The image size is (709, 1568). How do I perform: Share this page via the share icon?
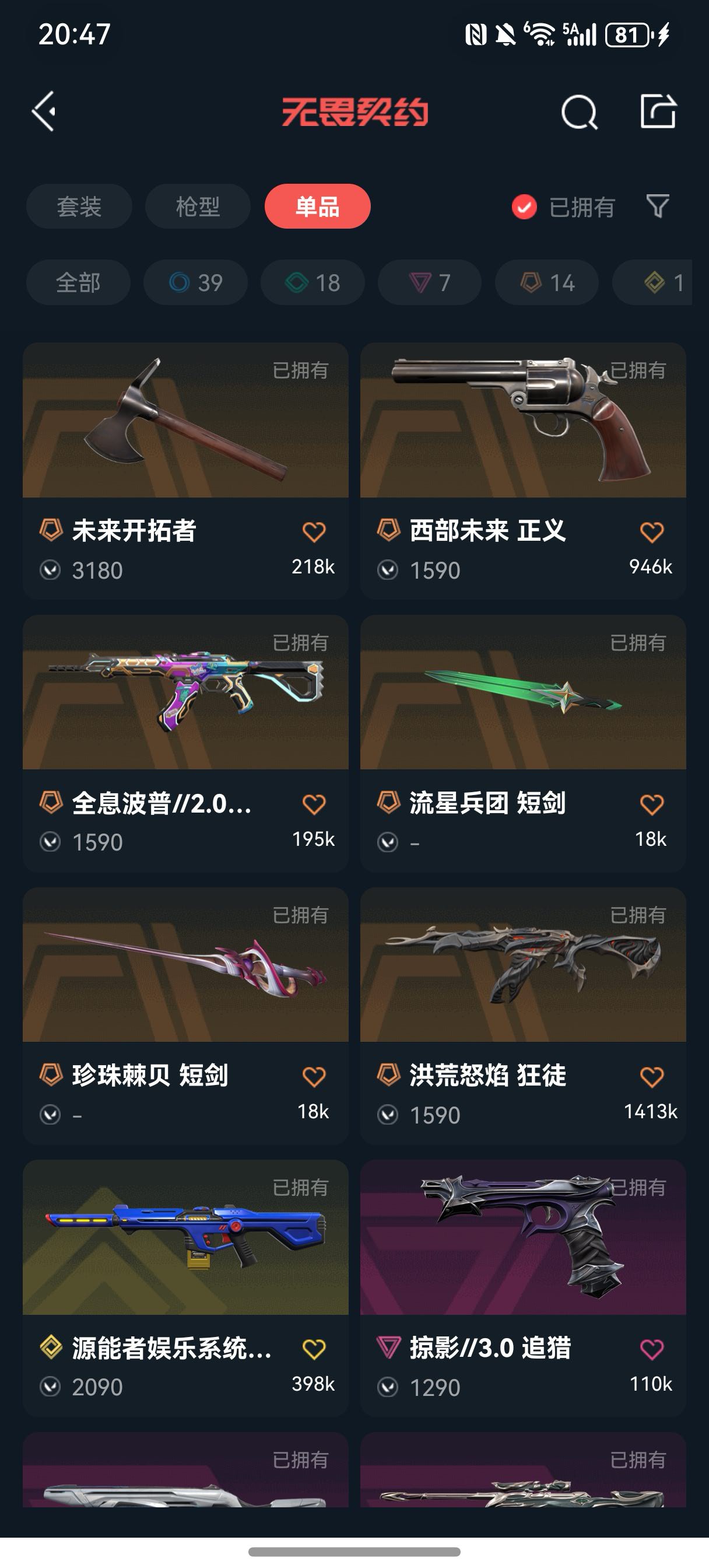[658, 111]
